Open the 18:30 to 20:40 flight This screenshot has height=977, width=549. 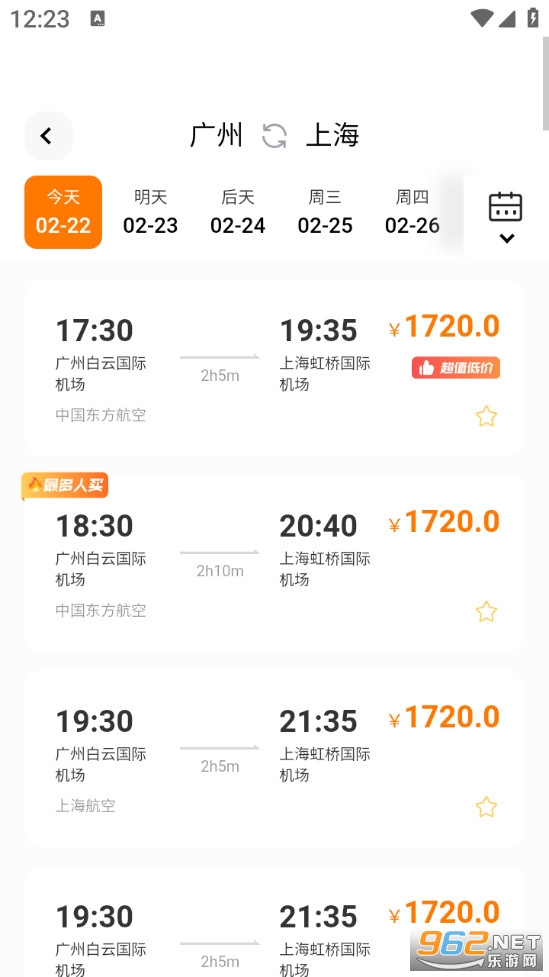(x=274, y=563)
